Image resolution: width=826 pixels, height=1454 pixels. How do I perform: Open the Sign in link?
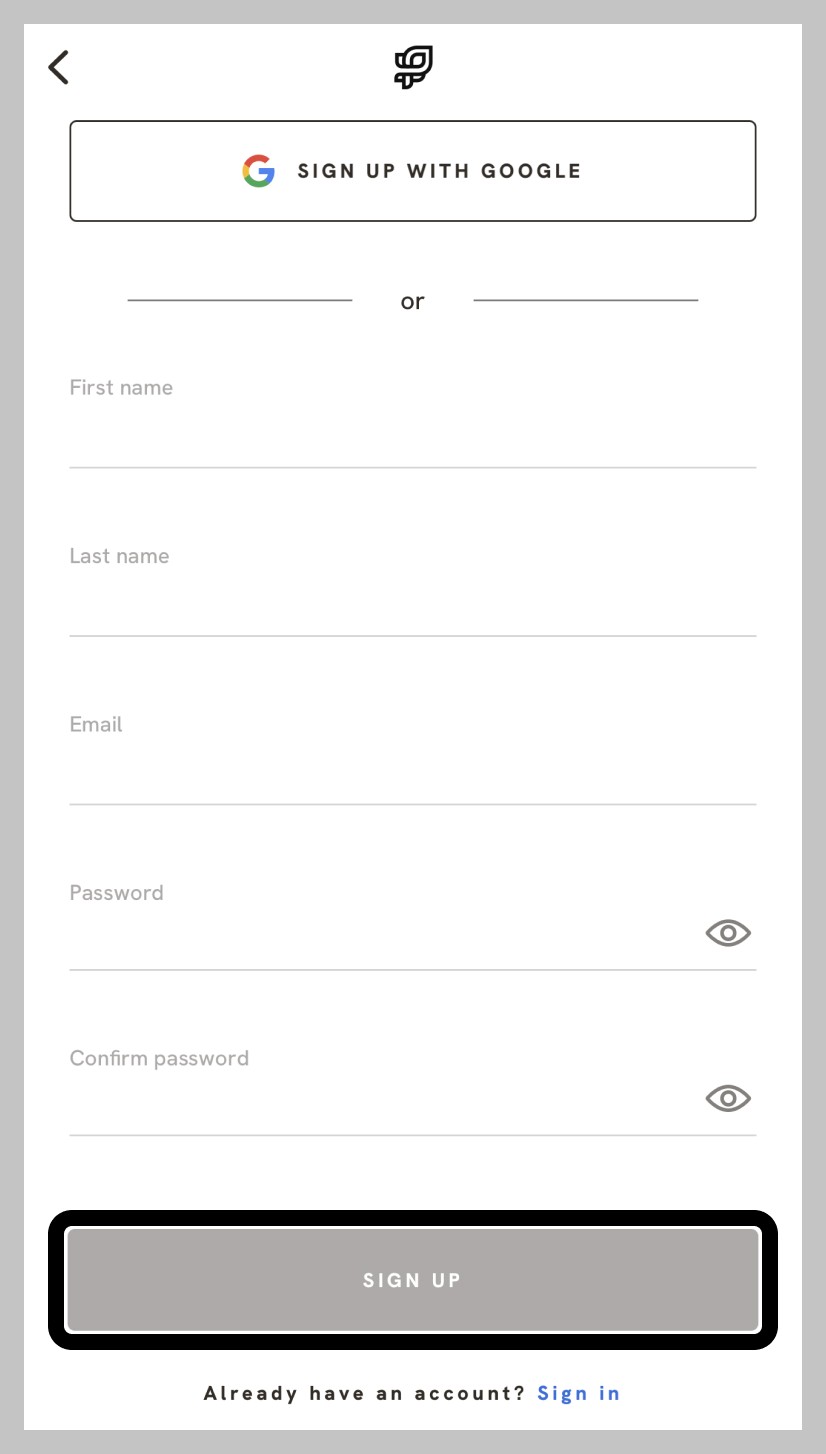(578, 1393)
